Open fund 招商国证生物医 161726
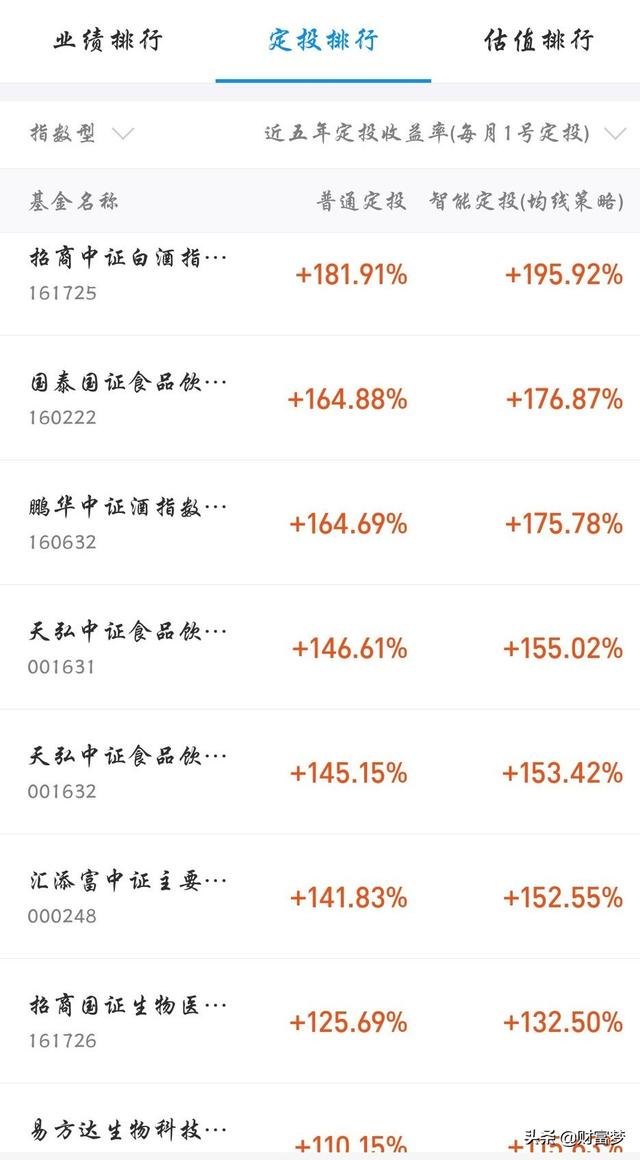 point(320,1022)
